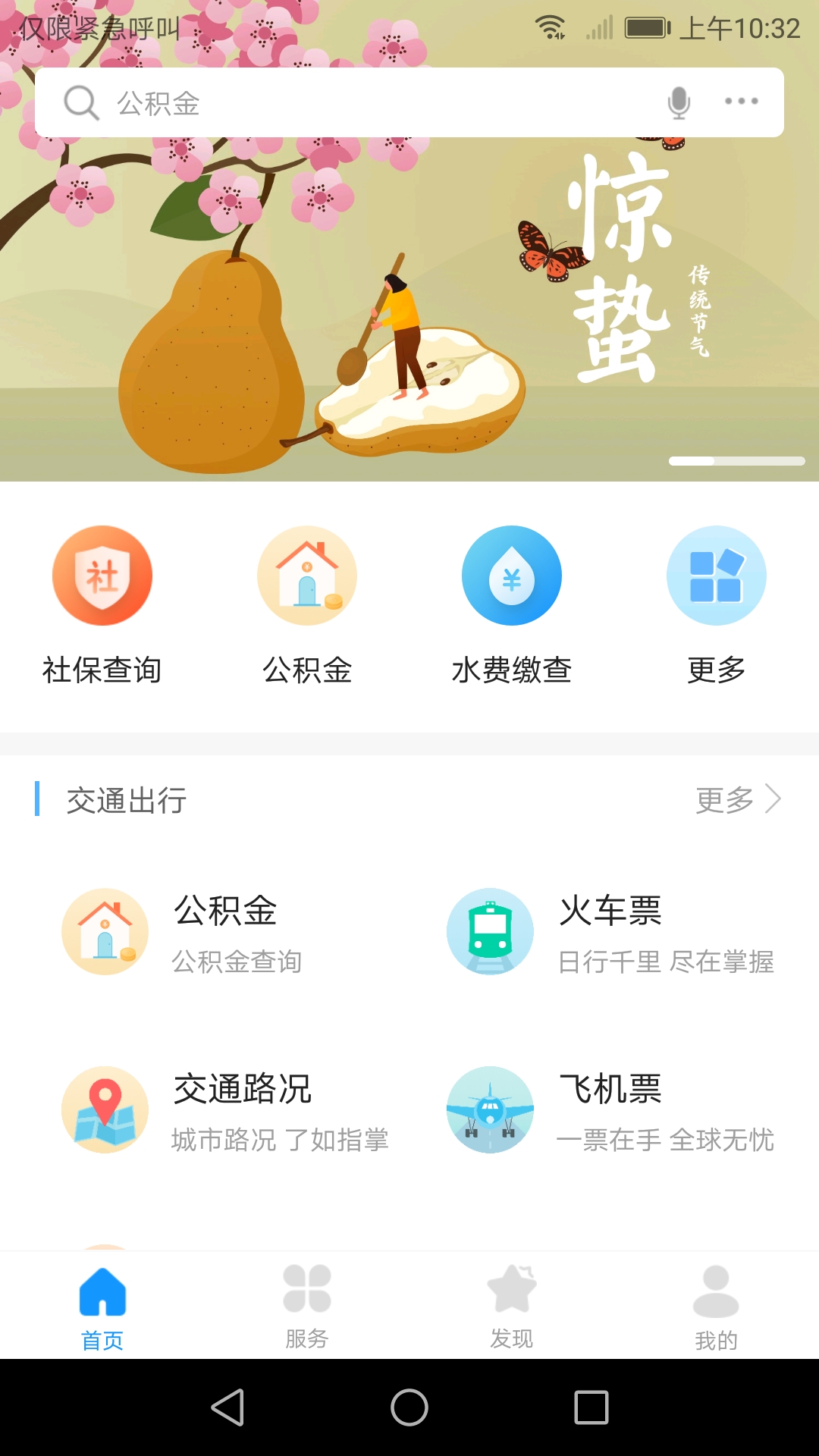Tap the microphone icon for voice search

coord(679,101)
